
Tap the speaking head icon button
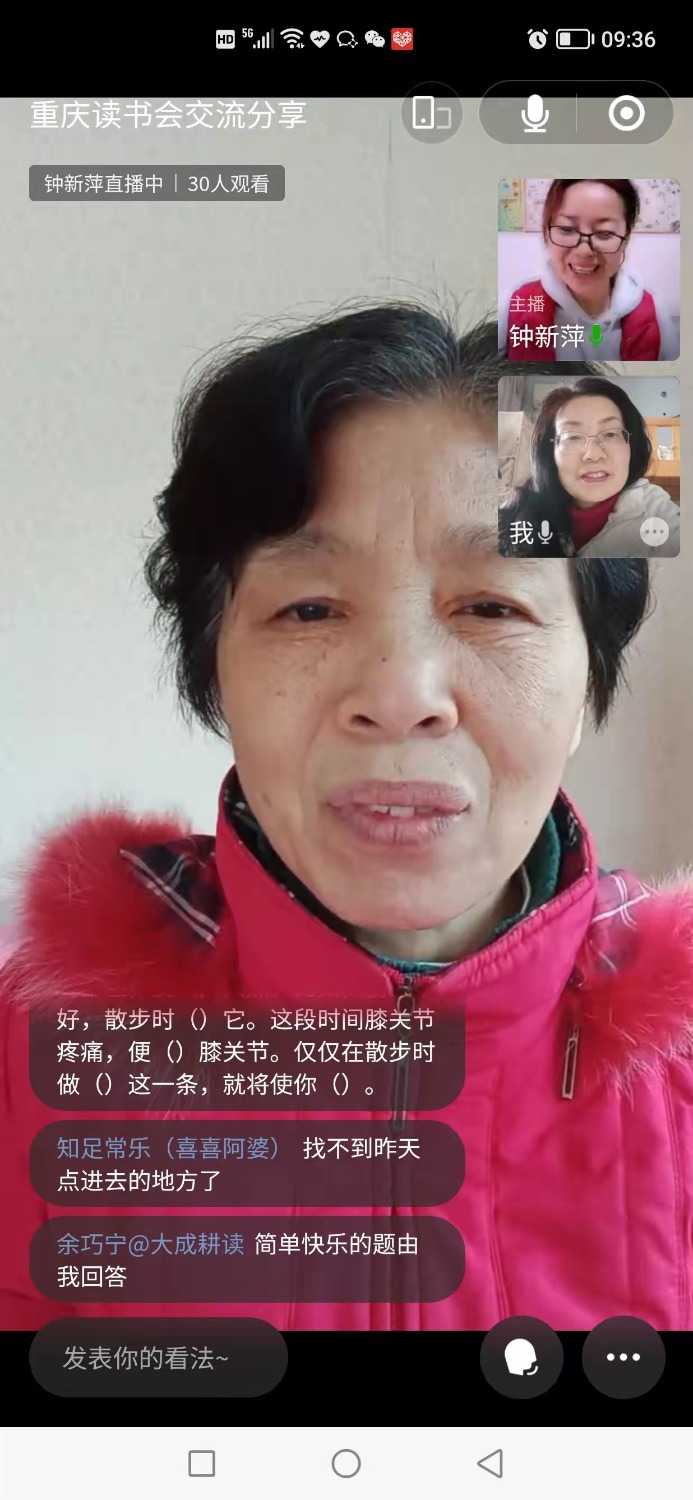tap(521, 1358)
